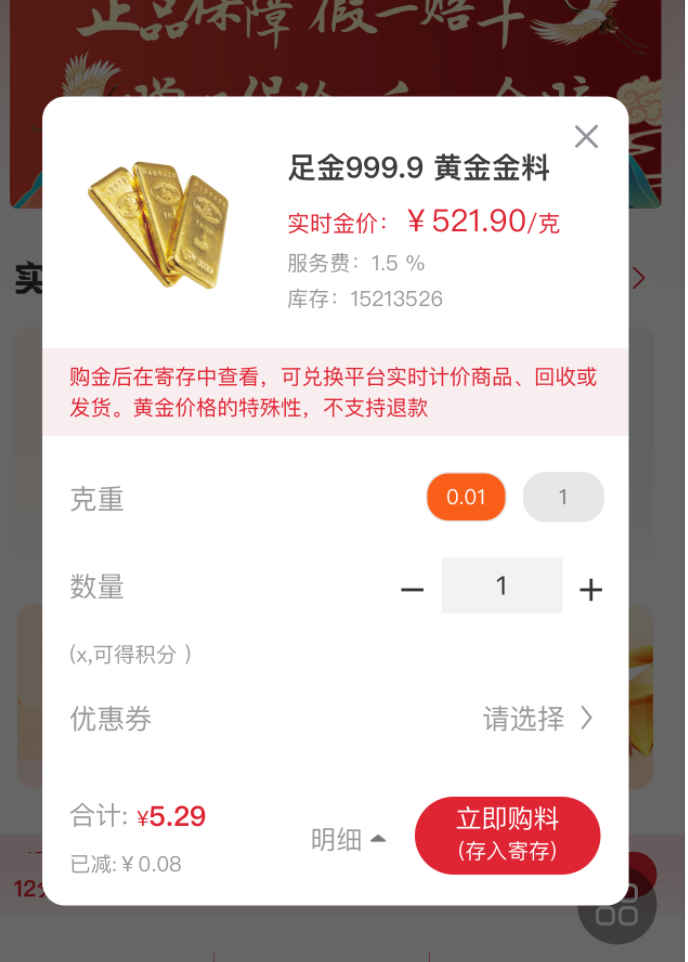688x962 pixels.
Task: Open the 优惠券 coupon selector
Action: click(x=538, y=718)
